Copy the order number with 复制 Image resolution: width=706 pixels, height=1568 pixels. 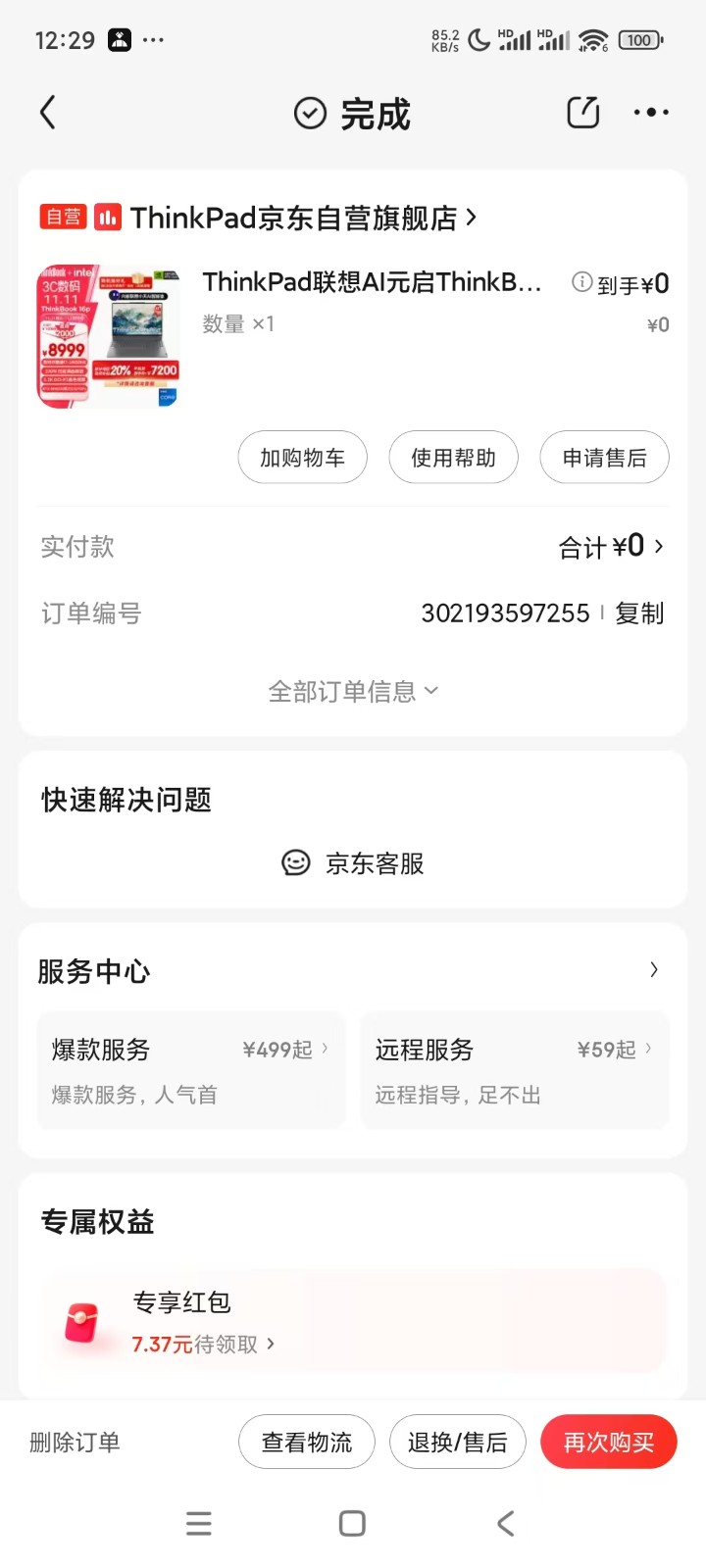tap(639, 613)
